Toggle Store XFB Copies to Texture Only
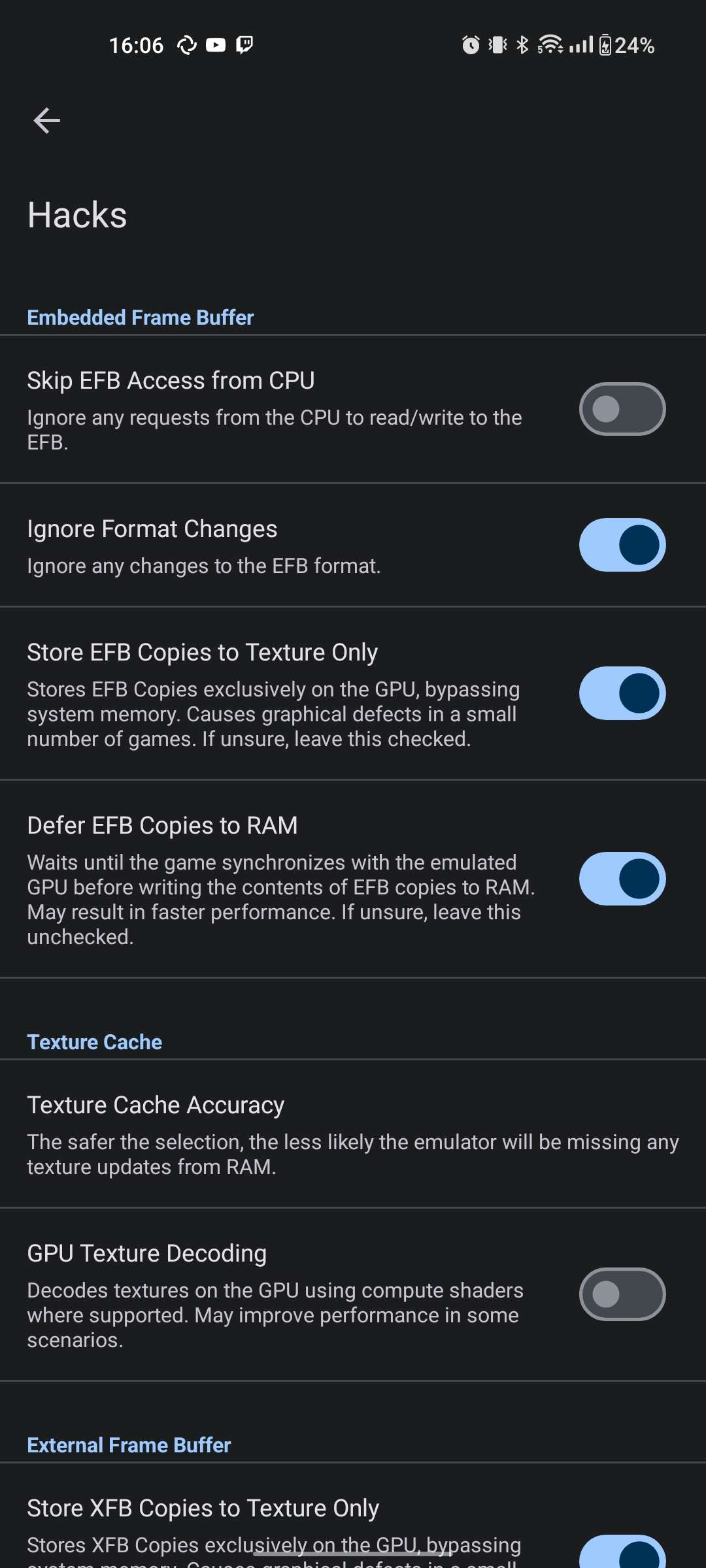 click(x=622, y=1554)
